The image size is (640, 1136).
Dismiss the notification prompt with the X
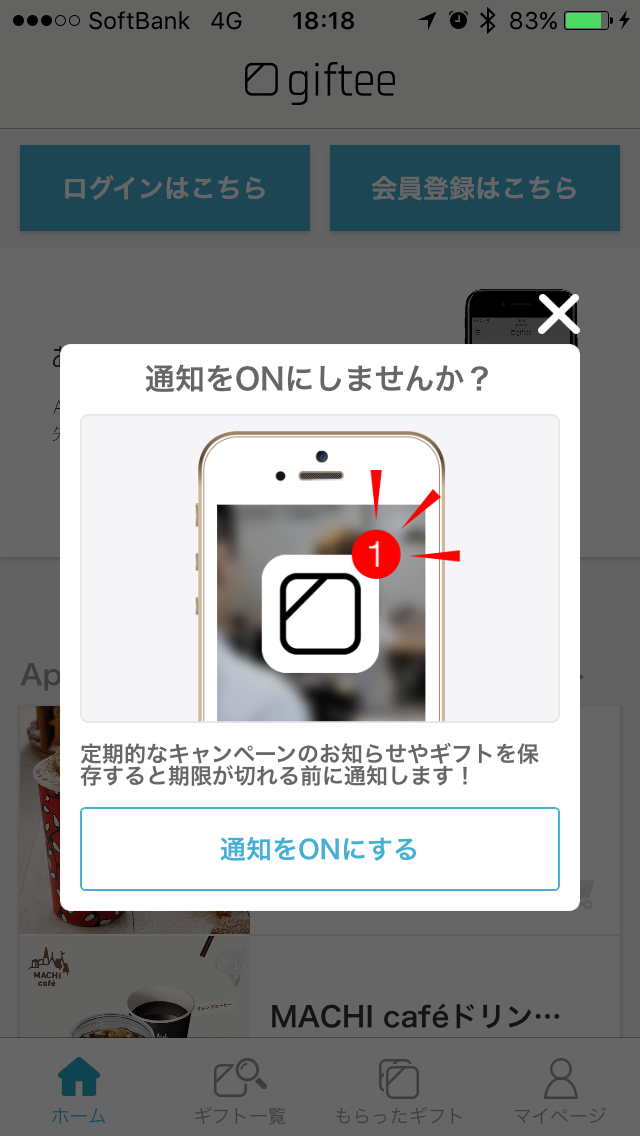coord(558,314)
